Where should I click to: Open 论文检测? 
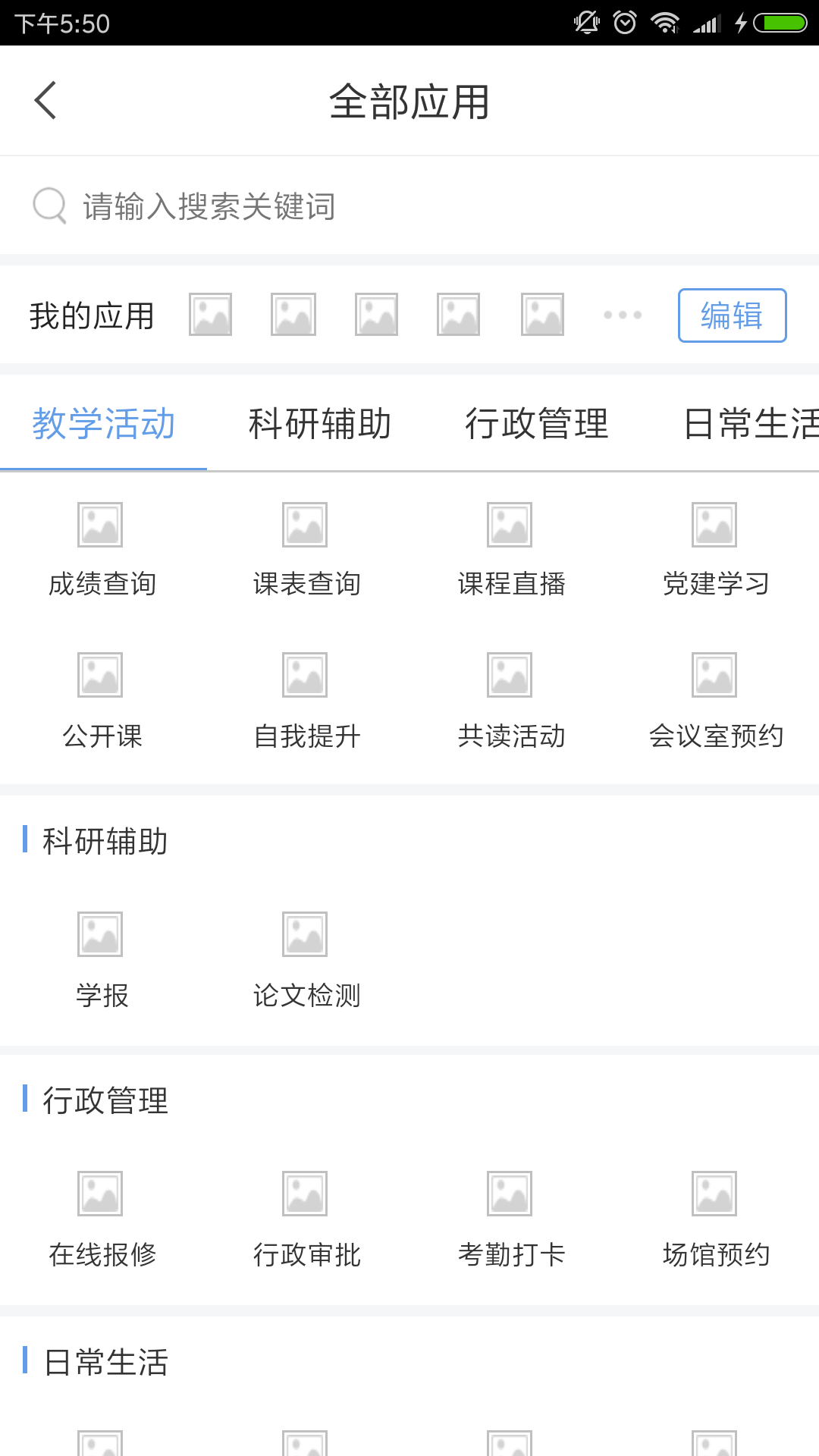pyautogui.click(x=307, y=961)
